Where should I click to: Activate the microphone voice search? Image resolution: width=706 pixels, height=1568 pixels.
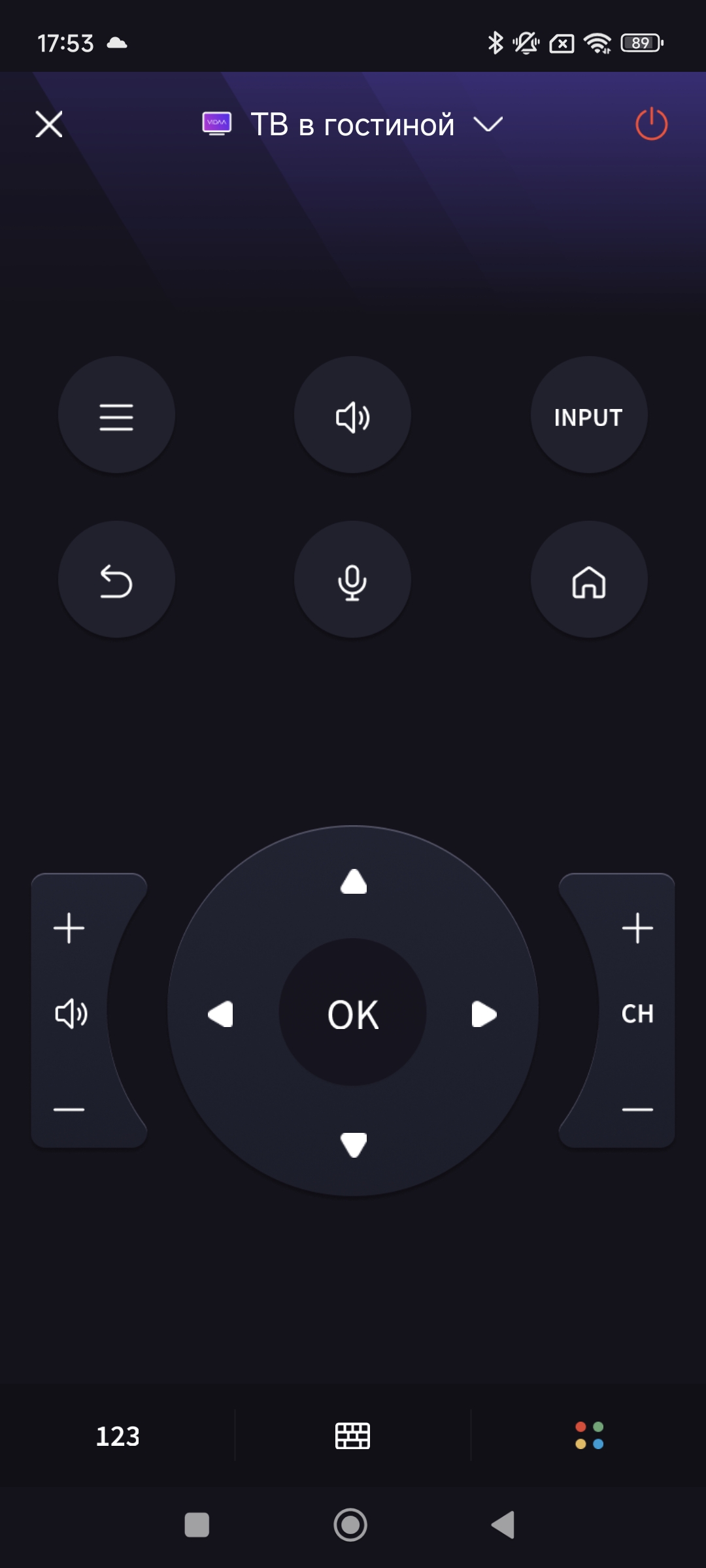pyautogui.click(x=352, y=580)
